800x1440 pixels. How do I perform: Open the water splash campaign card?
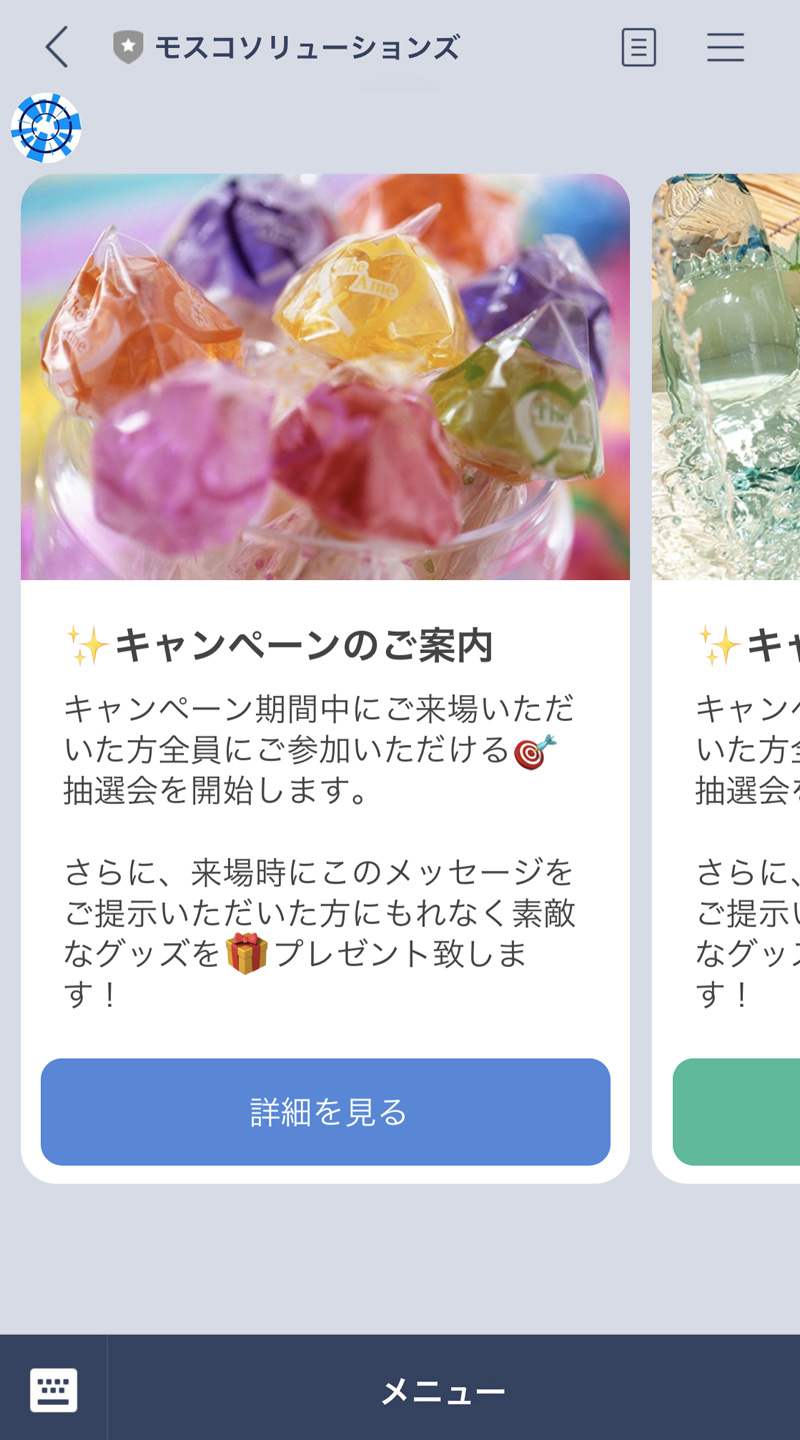pos(727,377)
